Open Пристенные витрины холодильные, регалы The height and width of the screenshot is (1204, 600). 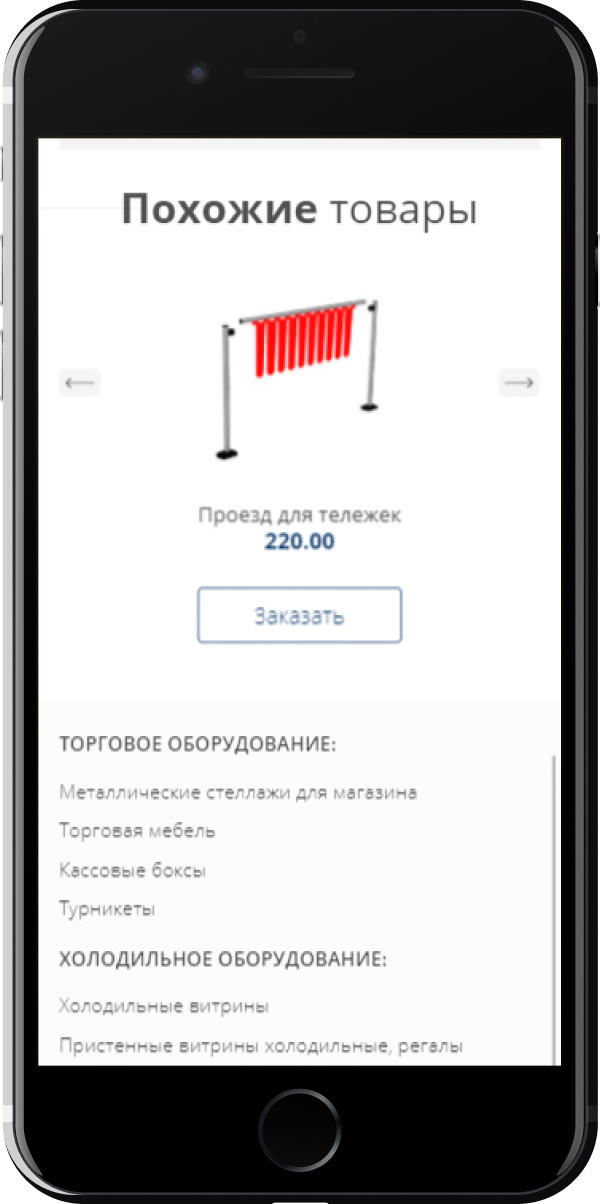tap(261, 1047)
